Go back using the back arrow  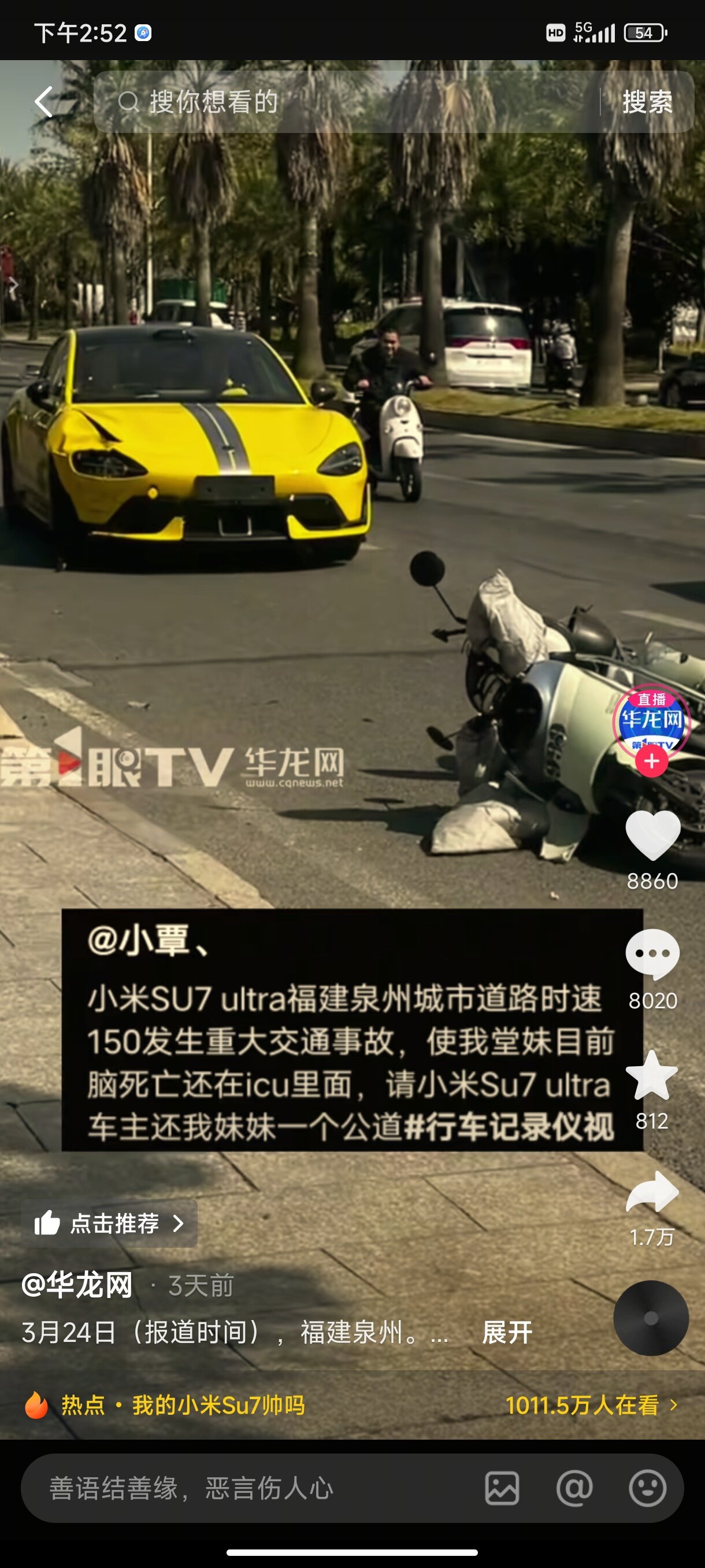44,101
